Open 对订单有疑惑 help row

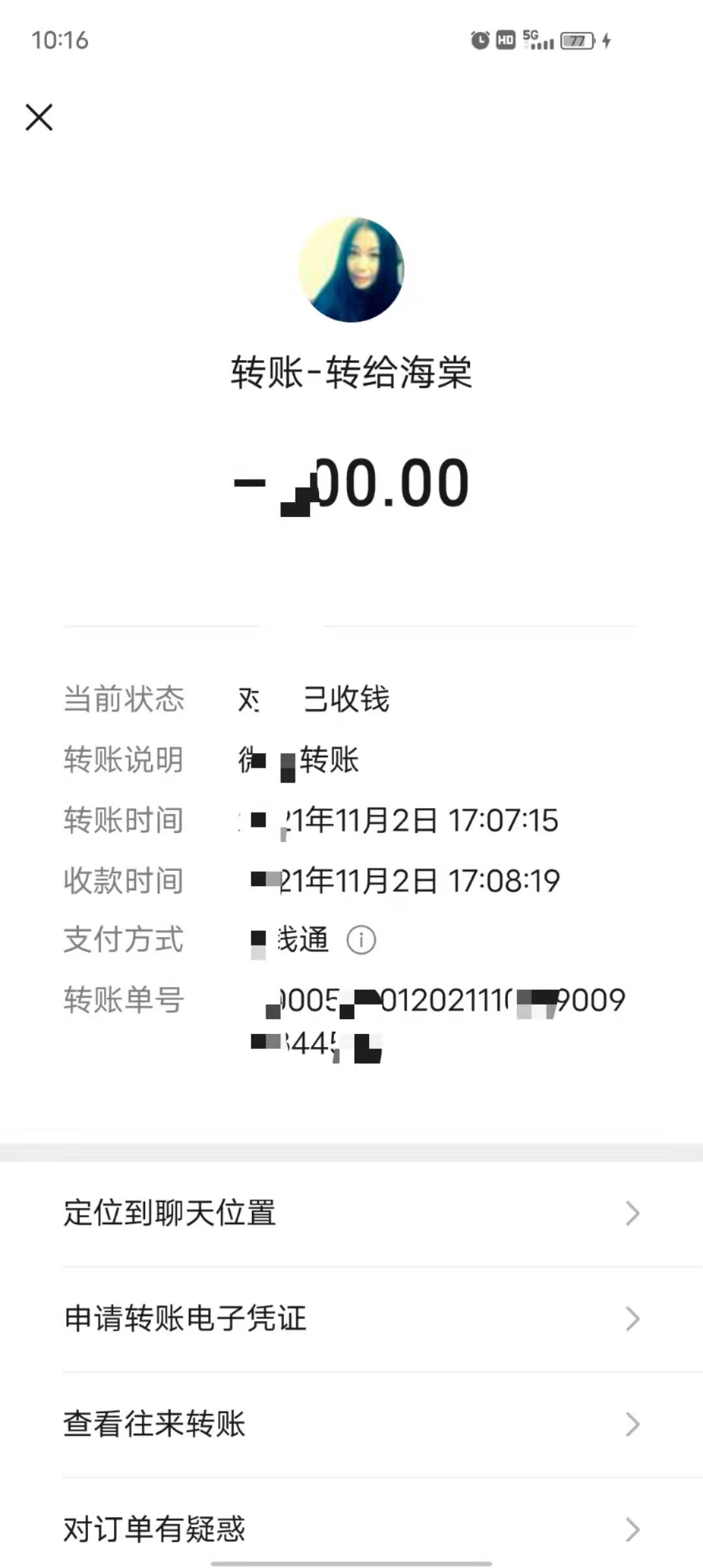tap(351, 1529)
